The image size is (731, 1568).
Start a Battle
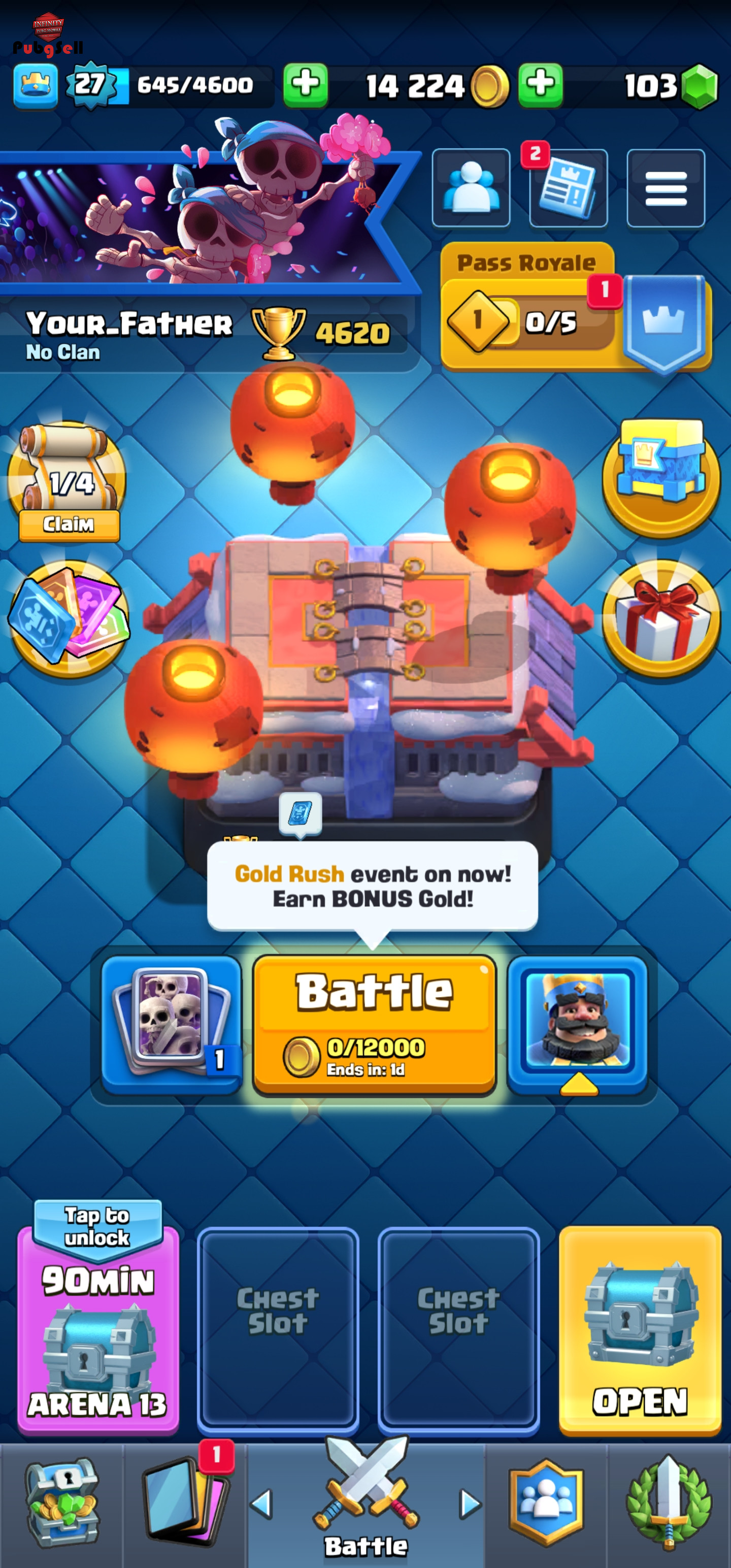point(374,1025)
